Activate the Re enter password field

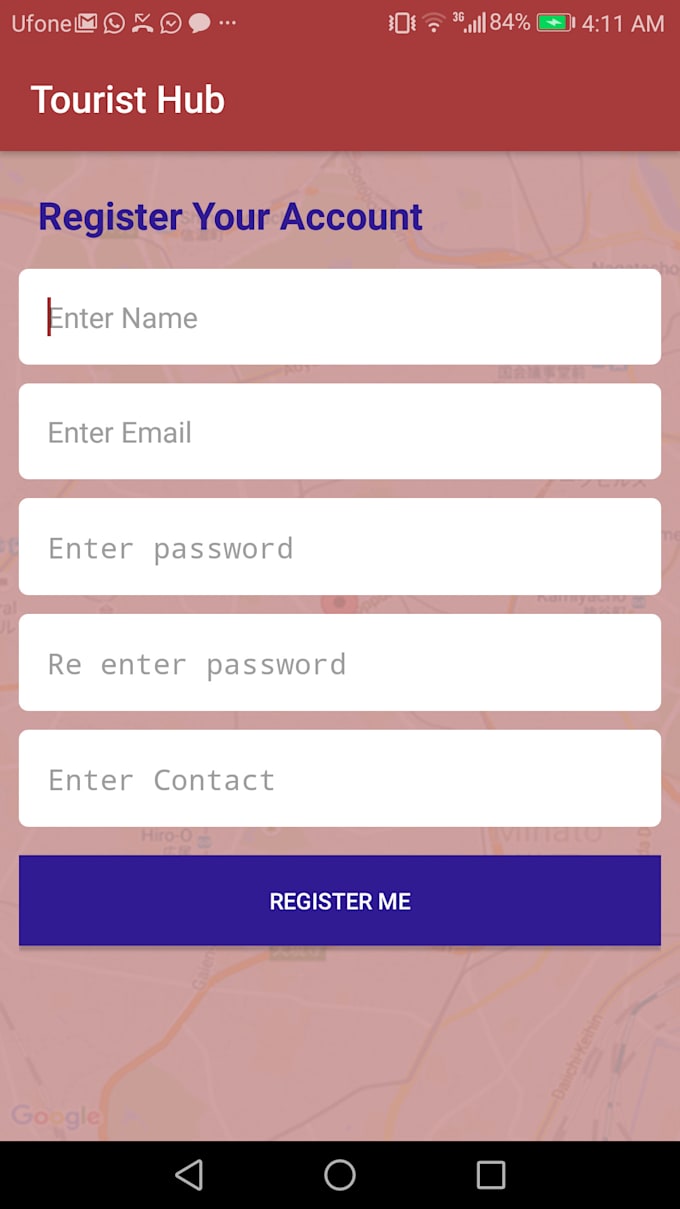point(340,663)
